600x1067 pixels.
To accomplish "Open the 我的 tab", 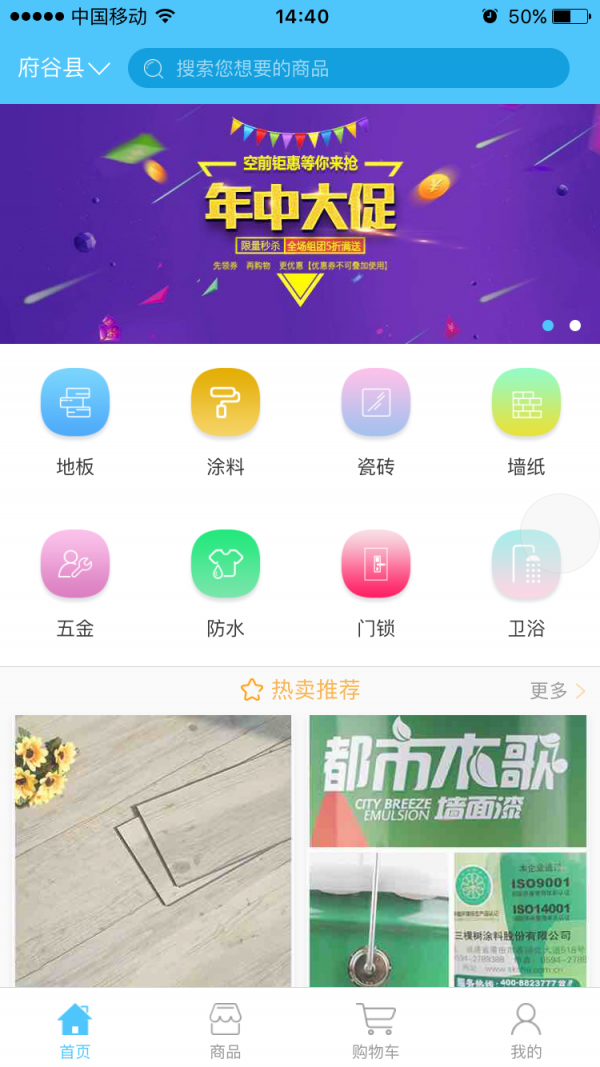I will (525, 1030).
